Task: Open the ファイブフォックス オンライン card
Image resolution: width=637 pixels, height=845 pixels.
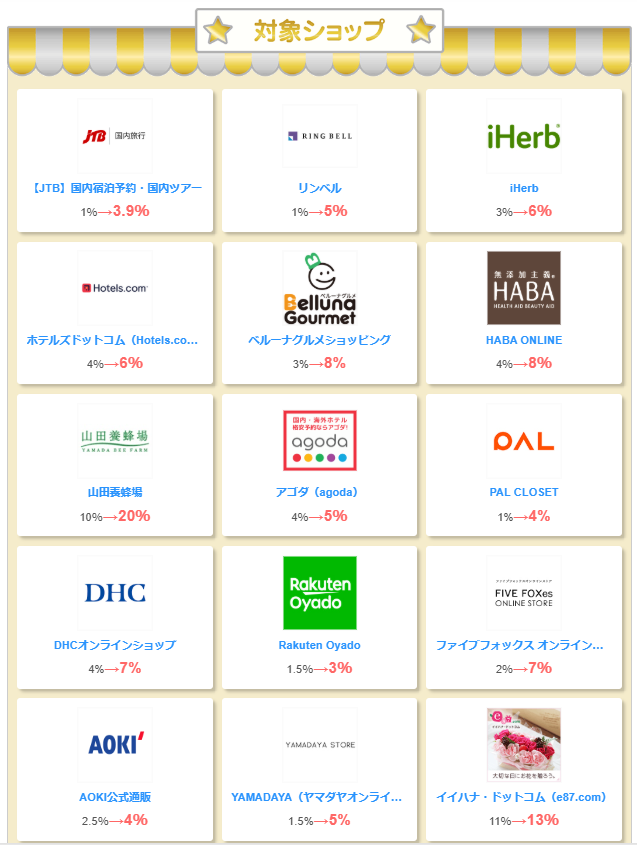Action: click(x=523, y=616)
